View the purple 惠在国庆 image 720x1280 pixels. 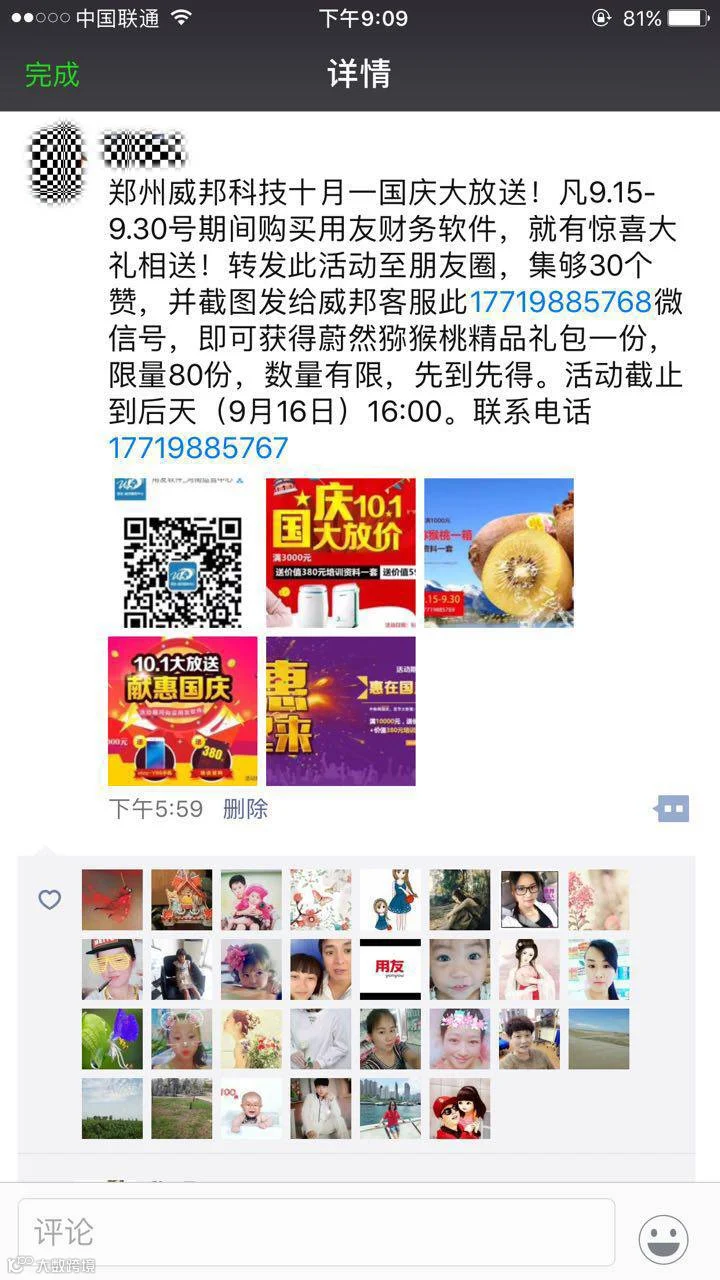[341, 711]
